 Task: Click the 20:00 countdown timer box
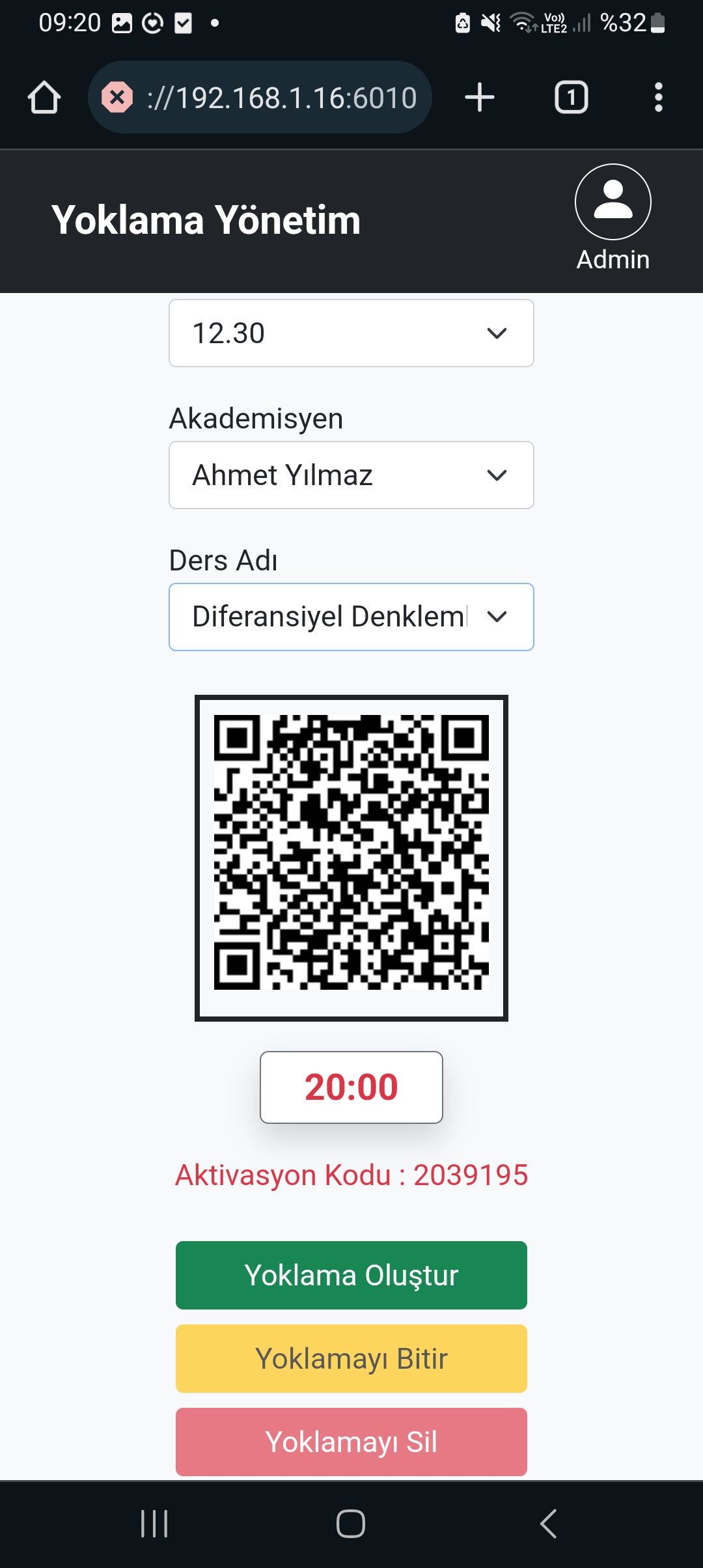point(351,1086)
